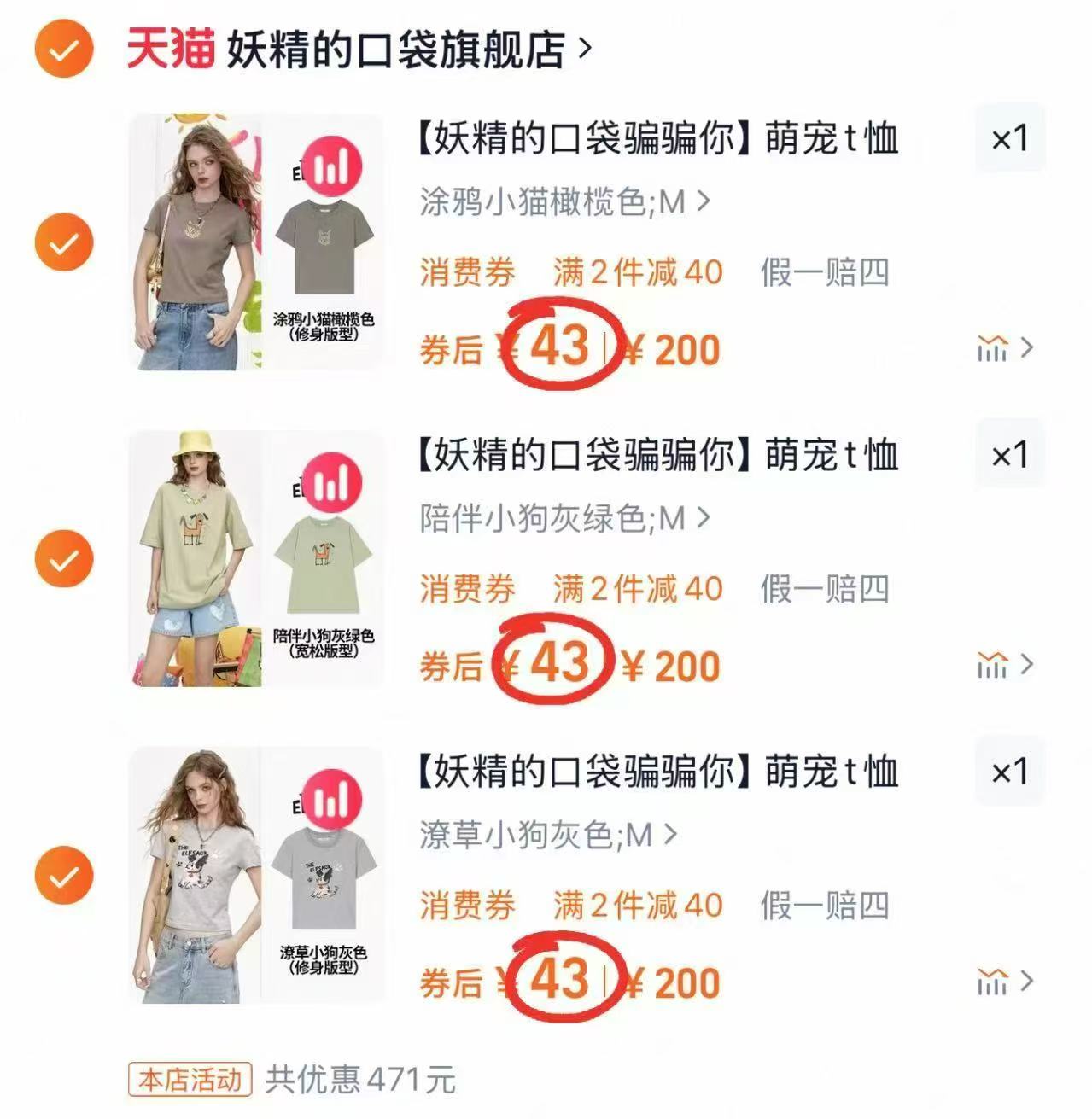This screenshot has width=1092, height=1119.
Task: Deselect the 涂鸦小猫橄榄色 item checkbox
Action: pos(63,243)
